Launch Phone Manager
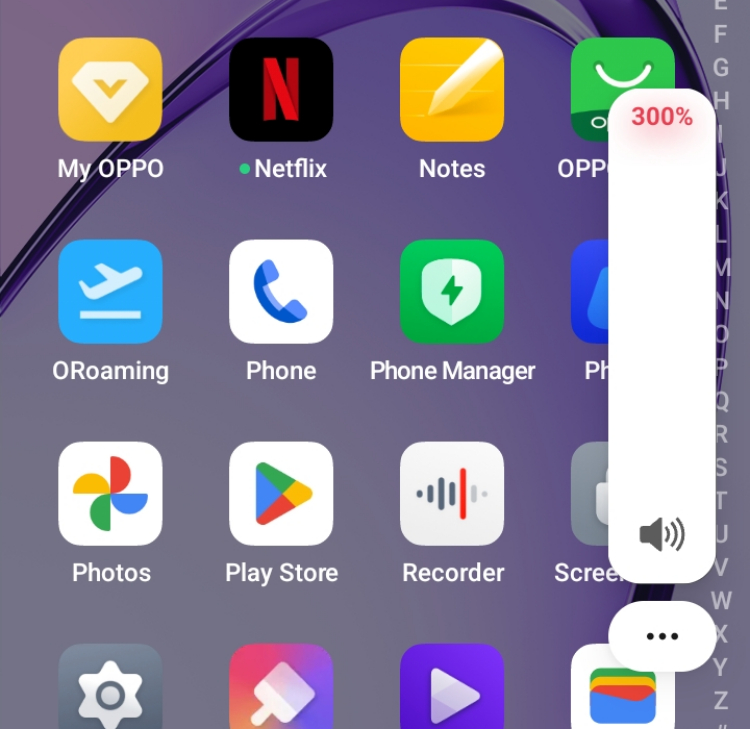The image size is (750, 729). pyautogui.click(x=452, y=292)
